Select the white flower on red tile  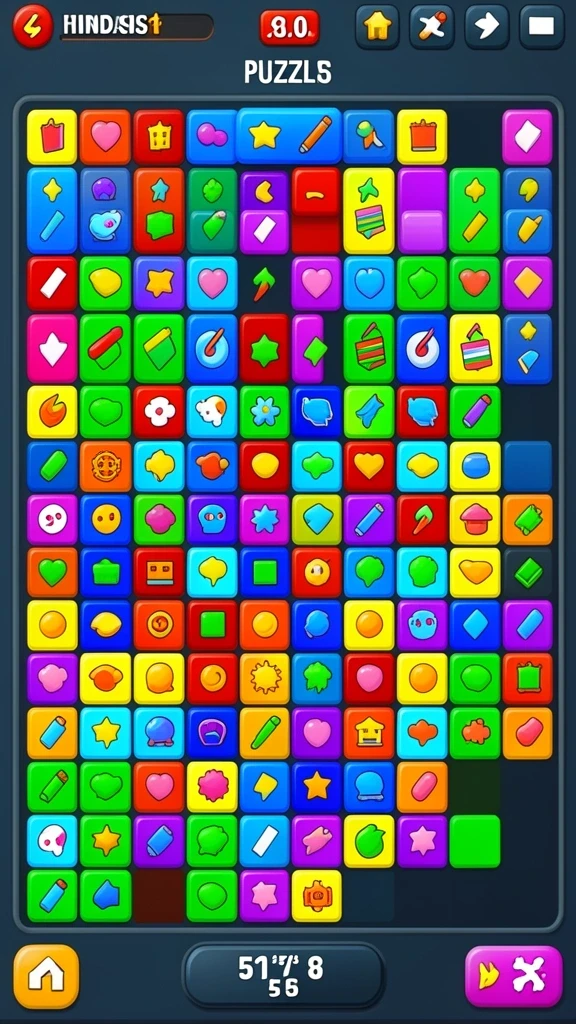pos(159,412)
